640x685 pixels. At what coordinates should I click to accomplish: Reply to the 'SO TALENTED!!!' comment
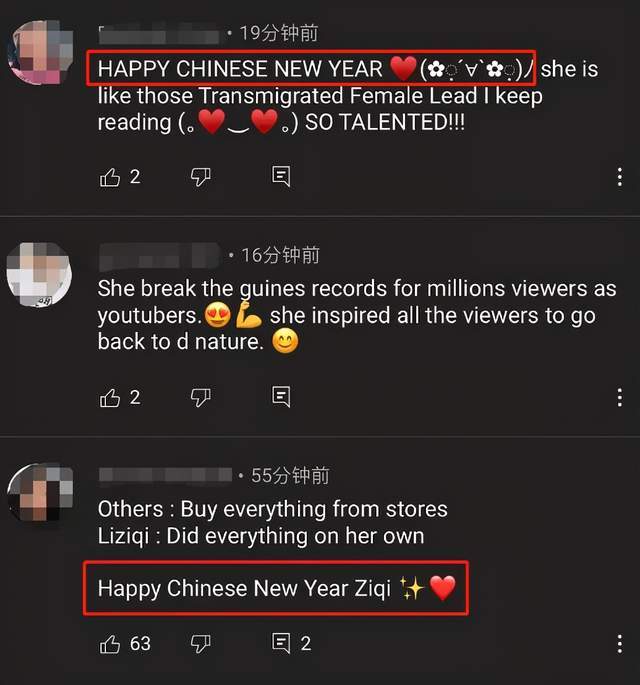[x=281, y=177]
